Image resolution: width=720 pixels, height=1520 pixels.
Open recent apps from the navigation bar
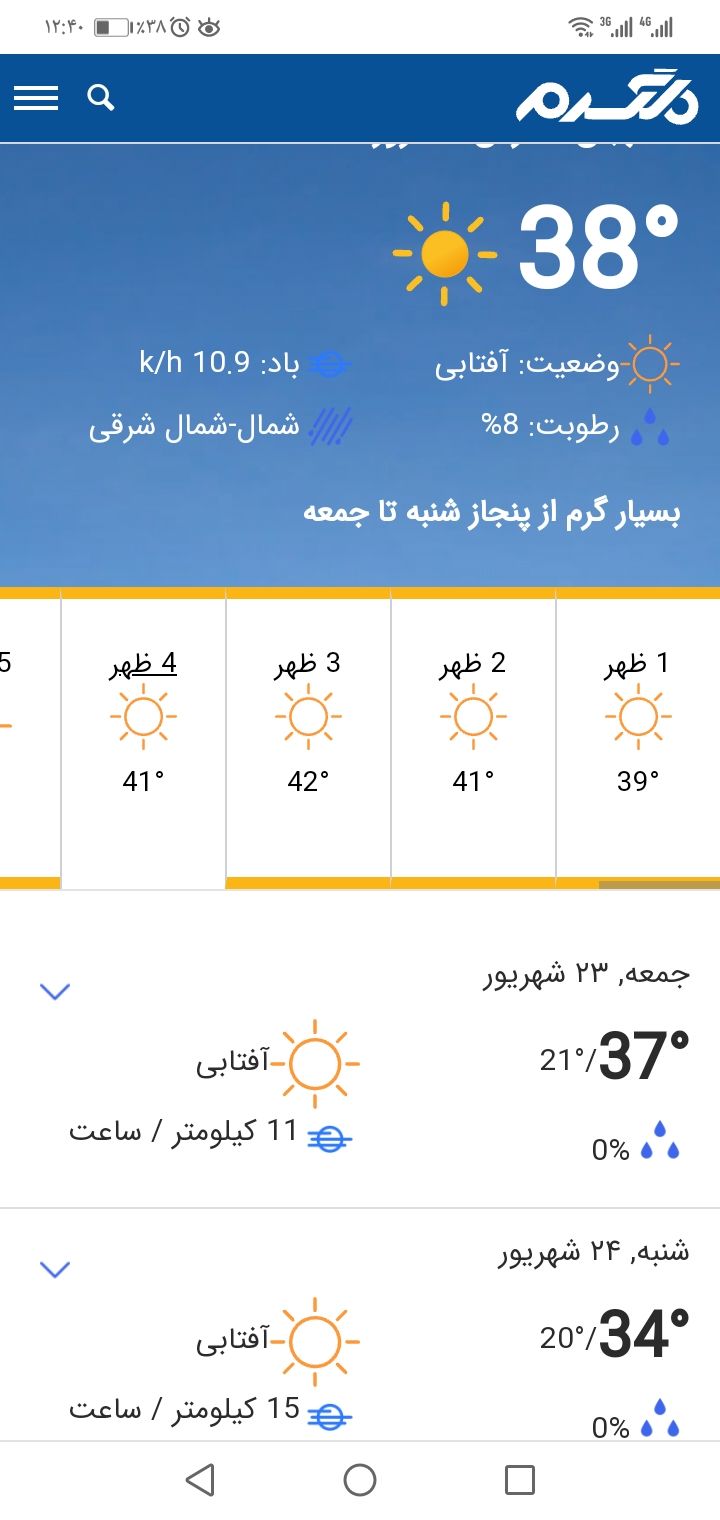[519, 1479]
